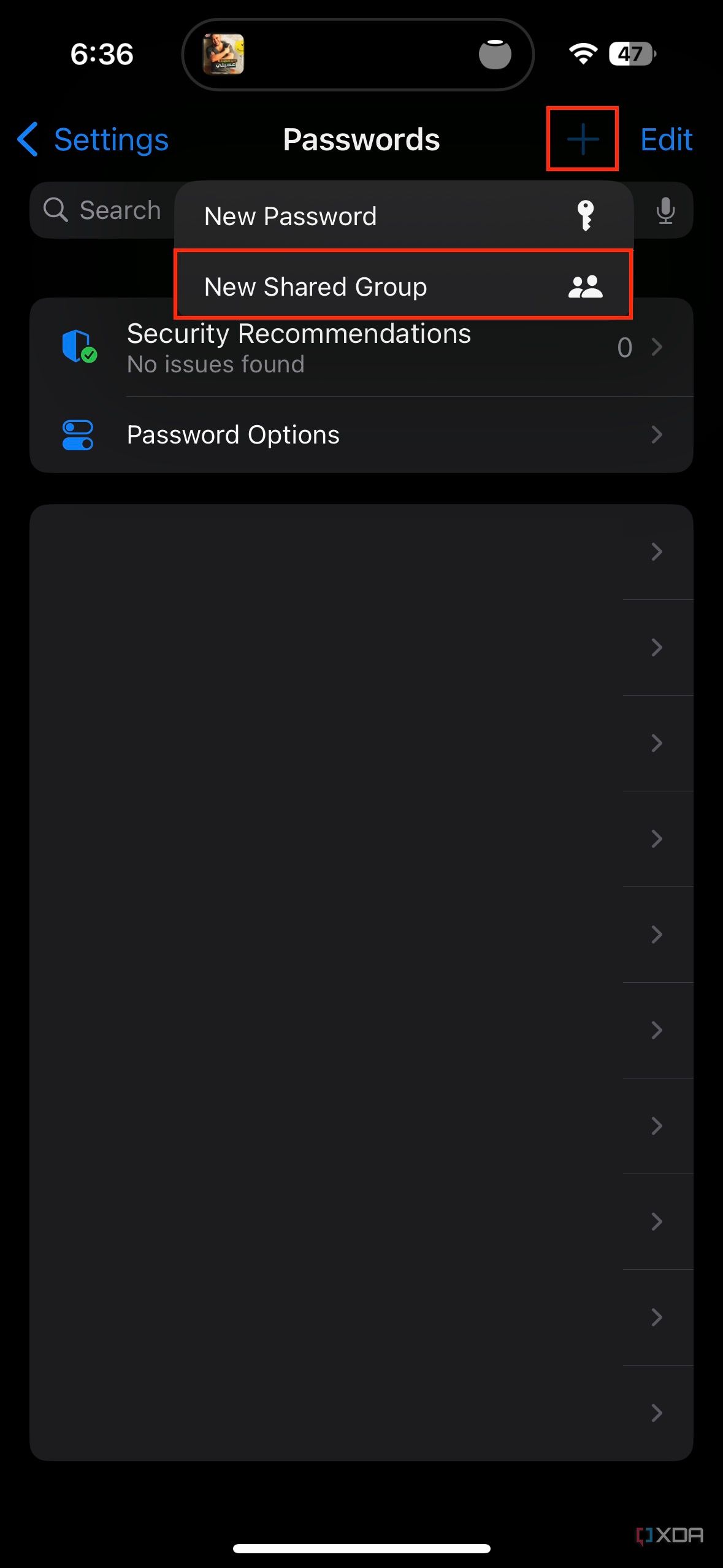Tap the magnifying glass icon in search bar
This screenshot has height=1568, width=723.
(55, 210)
